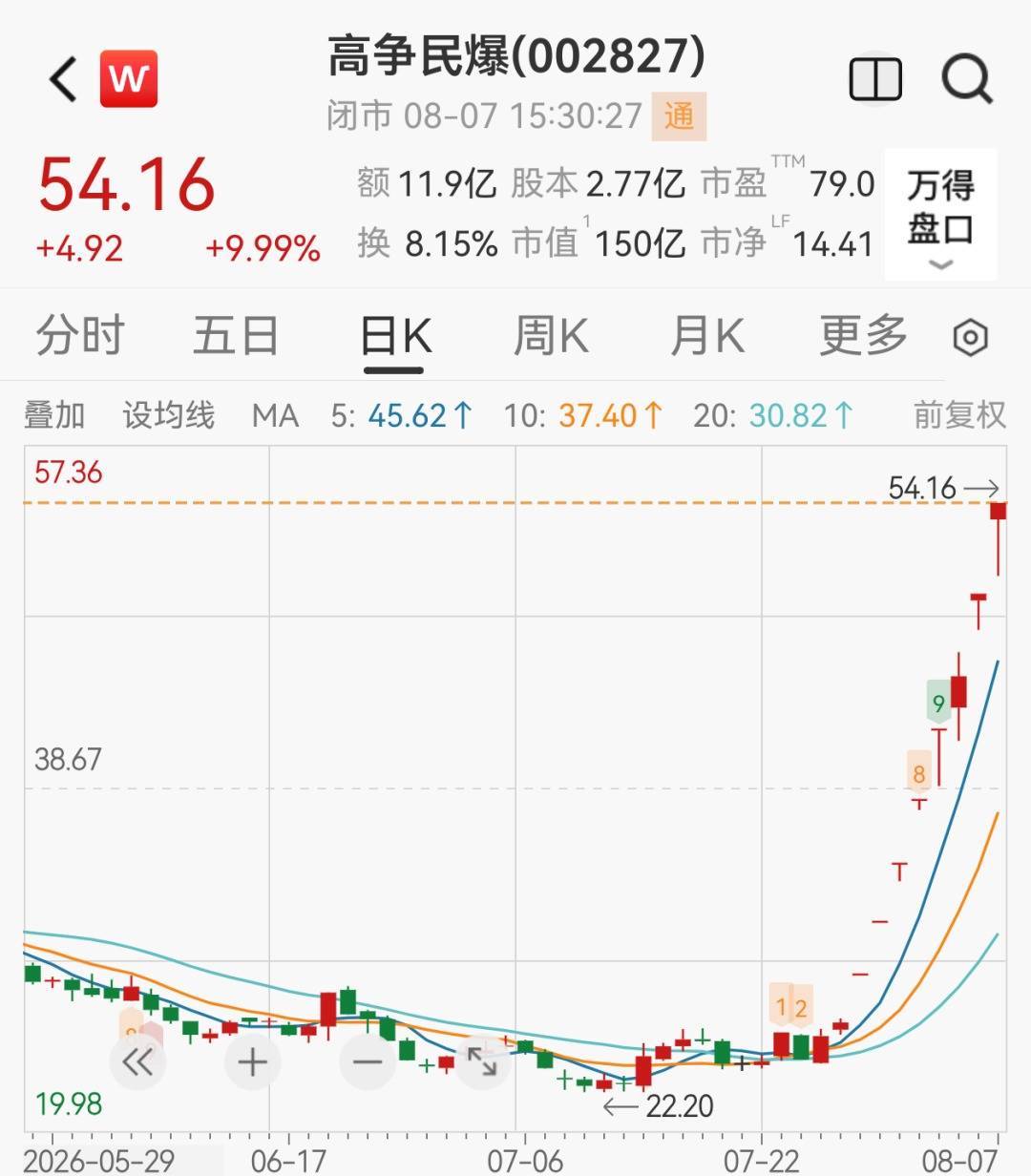Toggle the split-screen layout icon
The image size is (1031, 1176).
pyautogui.click(x=875, y=79)
